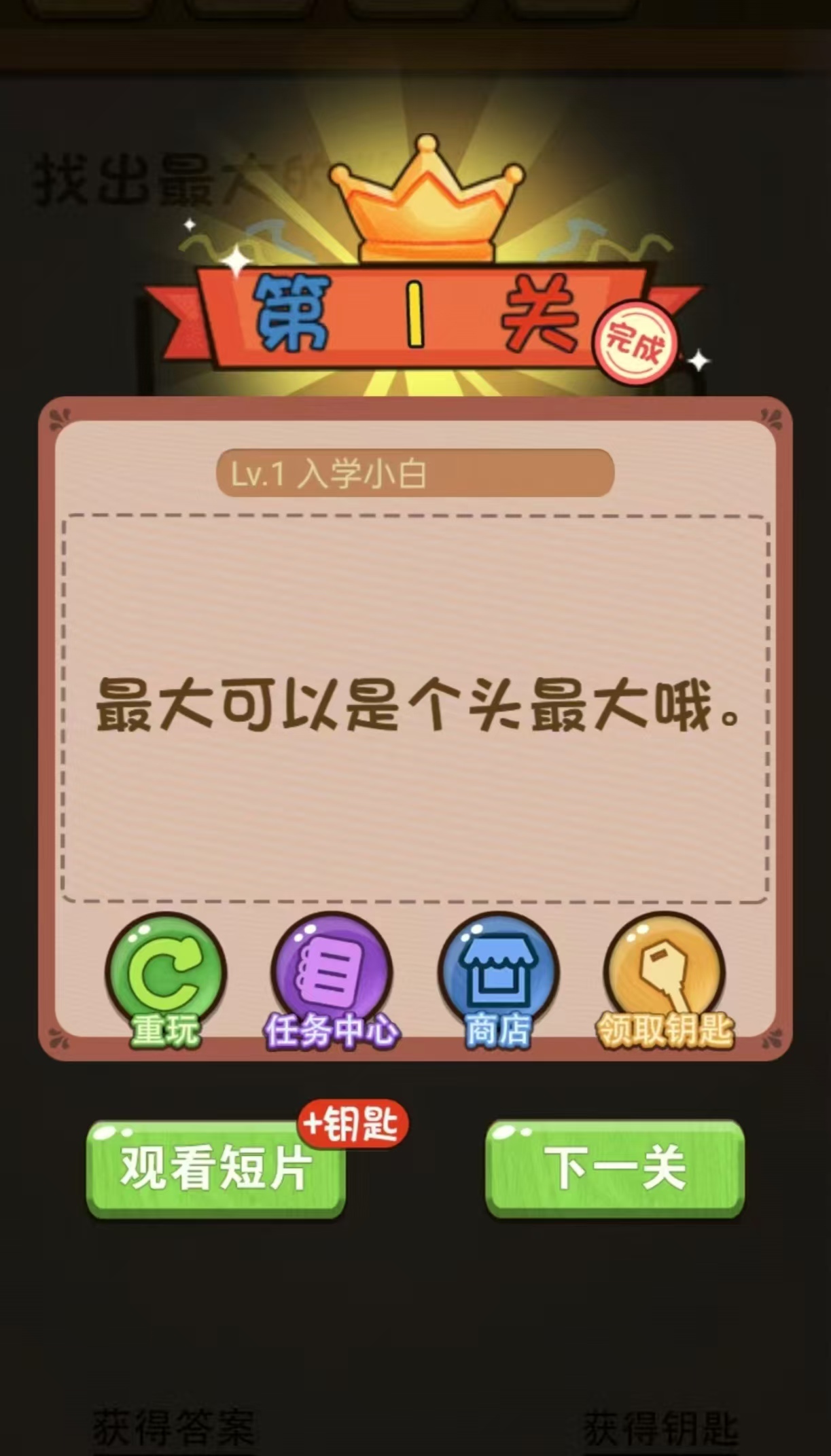Screen dimensions: 831x1456
Task: Open the 任务中心 task center
Action: tap(332, 979)
